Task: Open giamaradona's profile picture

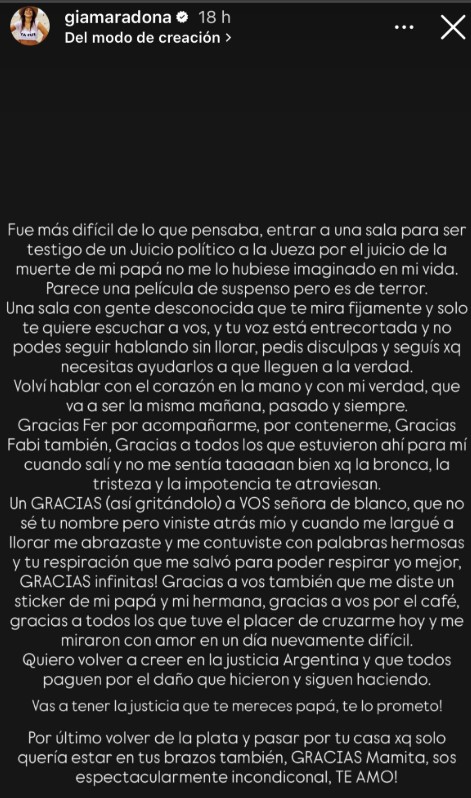Action: click(x=31, y=26)
